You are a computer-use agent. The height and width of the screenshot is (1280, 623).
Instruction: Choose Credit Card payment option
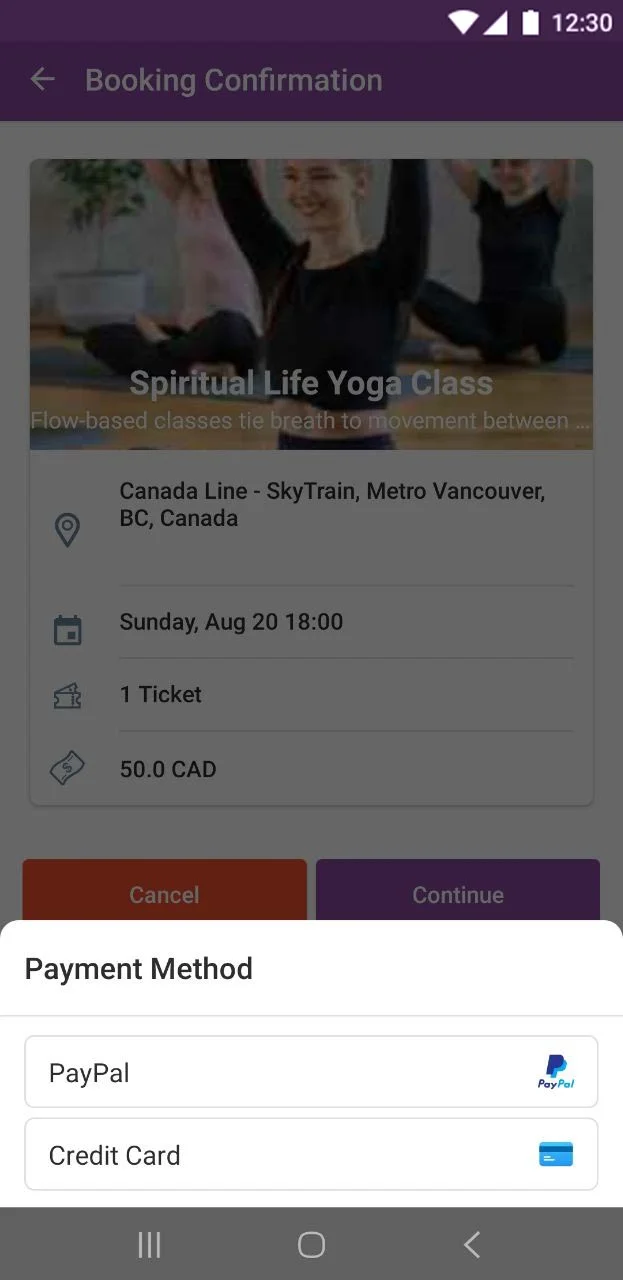click(x=311, y=1154)
